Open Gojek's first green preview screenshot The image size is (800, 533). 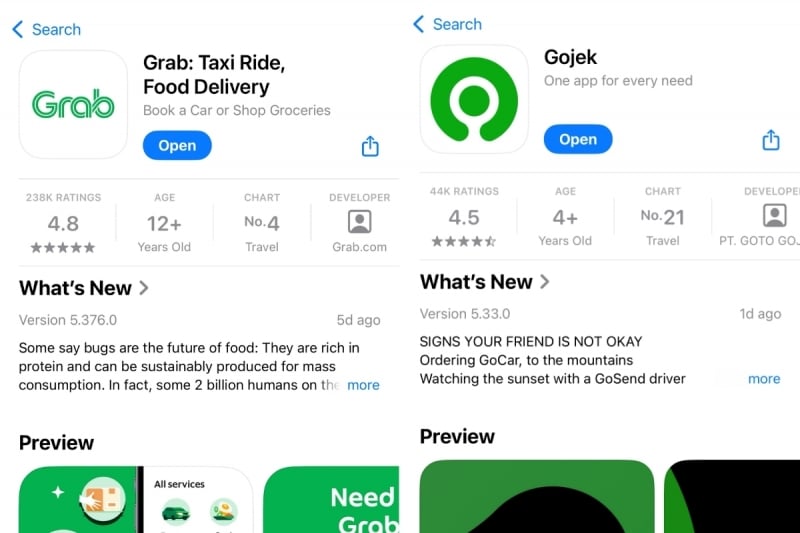tap(536, 497)
